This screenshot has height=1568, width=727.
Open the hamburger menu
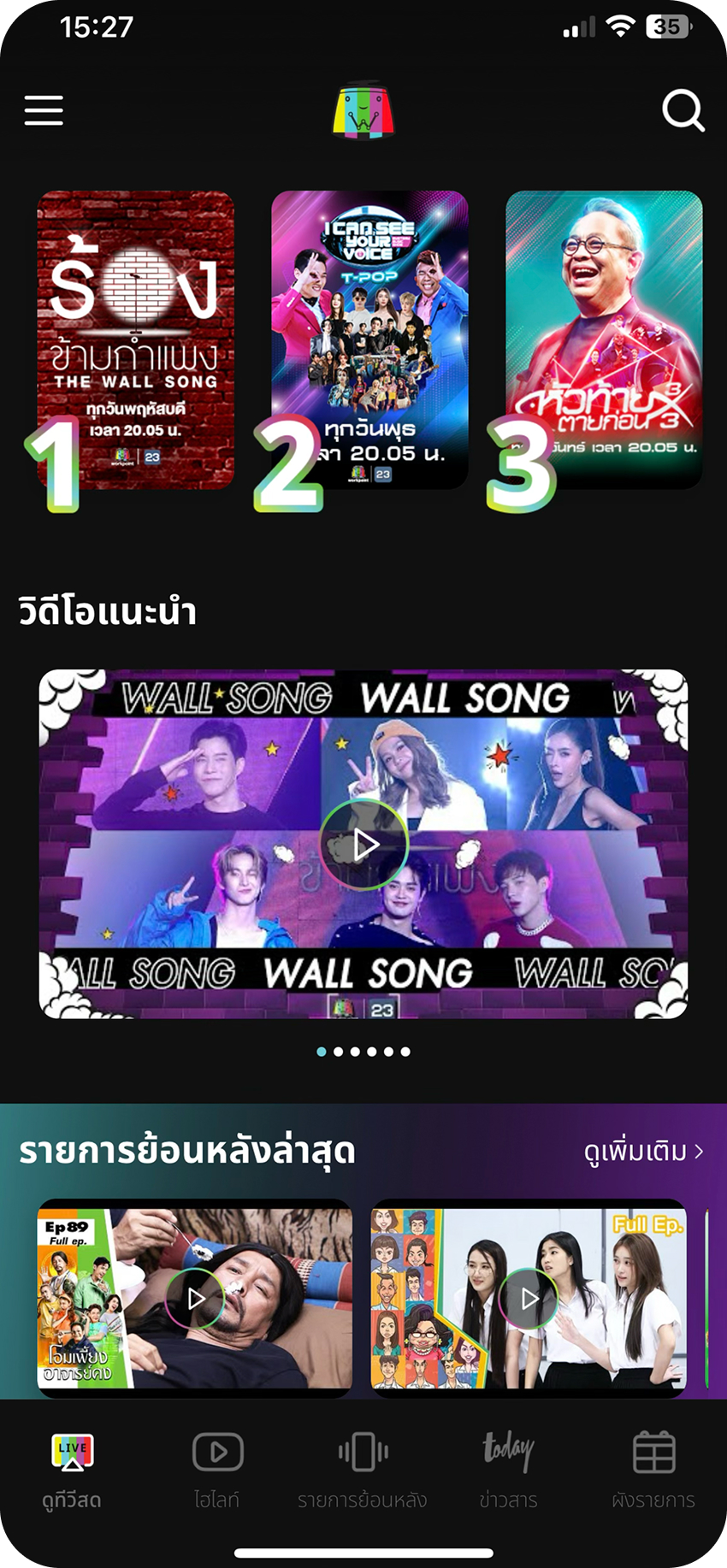(x=44, y=110)
